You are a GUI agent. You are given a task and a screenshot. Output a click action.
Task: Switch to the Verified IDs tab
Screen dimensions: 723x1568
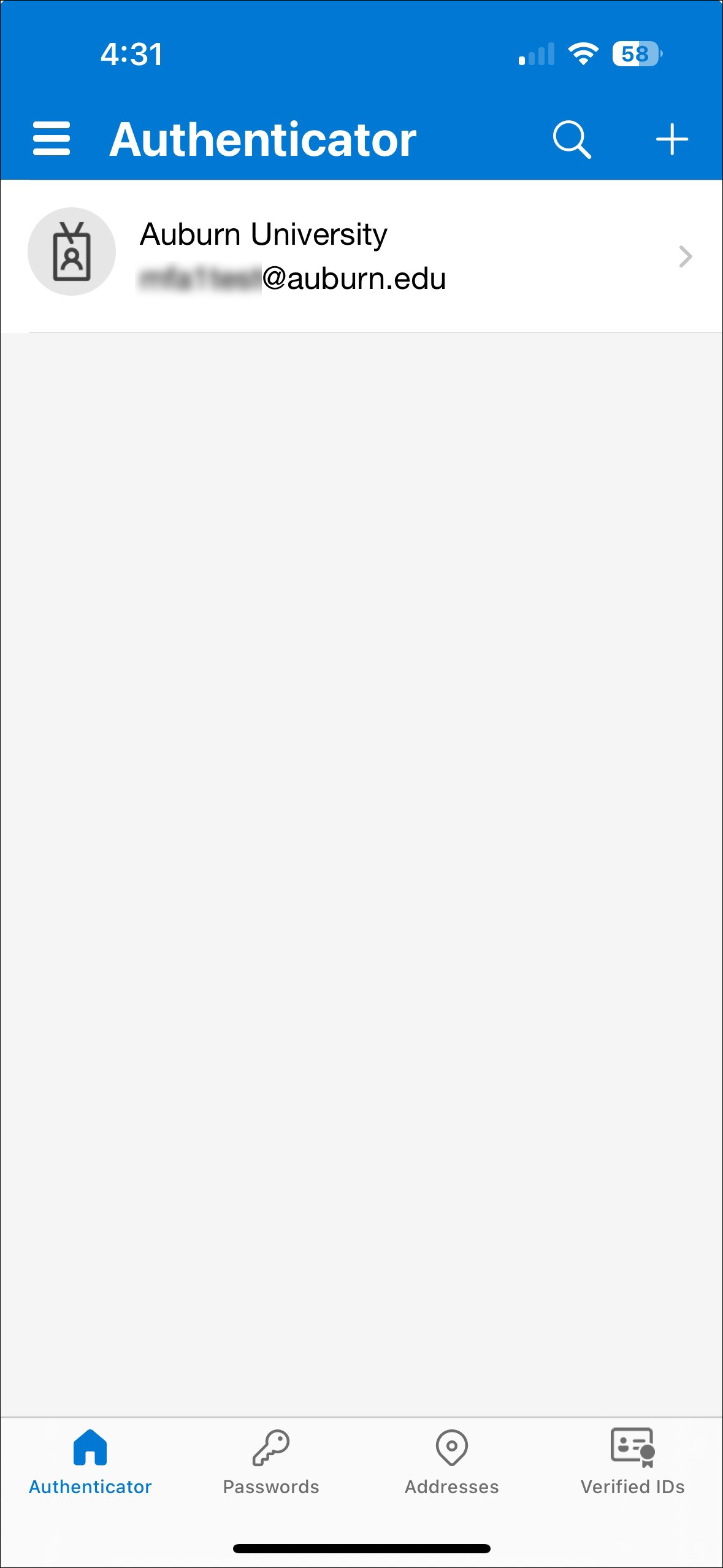tap(633, 1472)
